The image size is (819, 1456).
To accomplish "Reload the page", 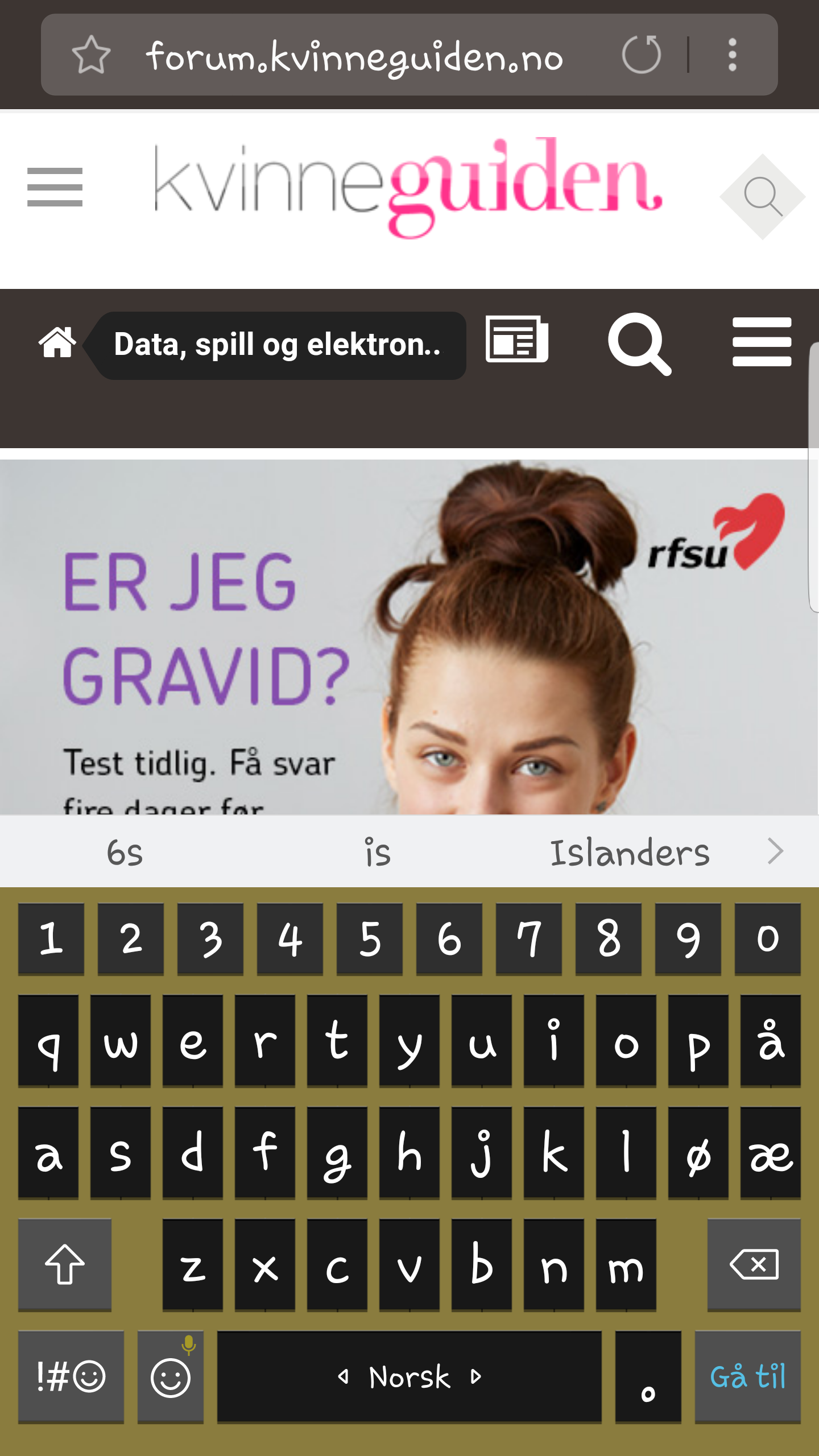I will click(641, 55).
